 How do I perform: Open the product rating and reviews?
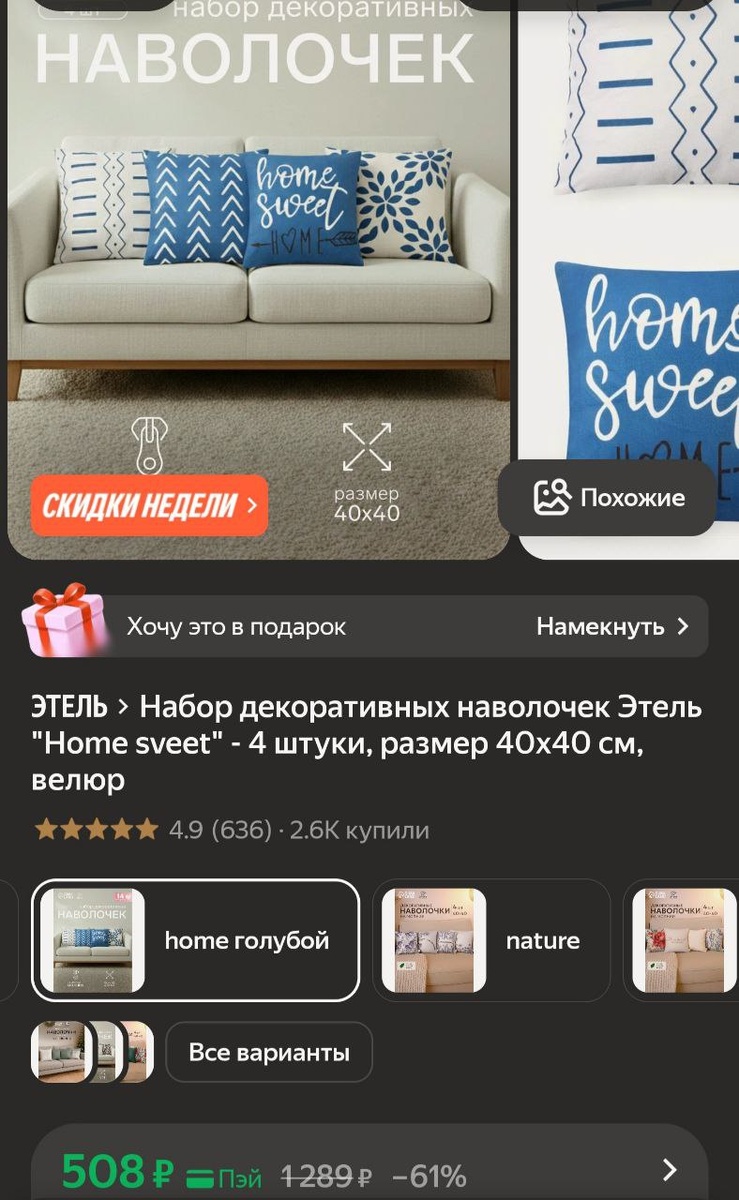232,830
